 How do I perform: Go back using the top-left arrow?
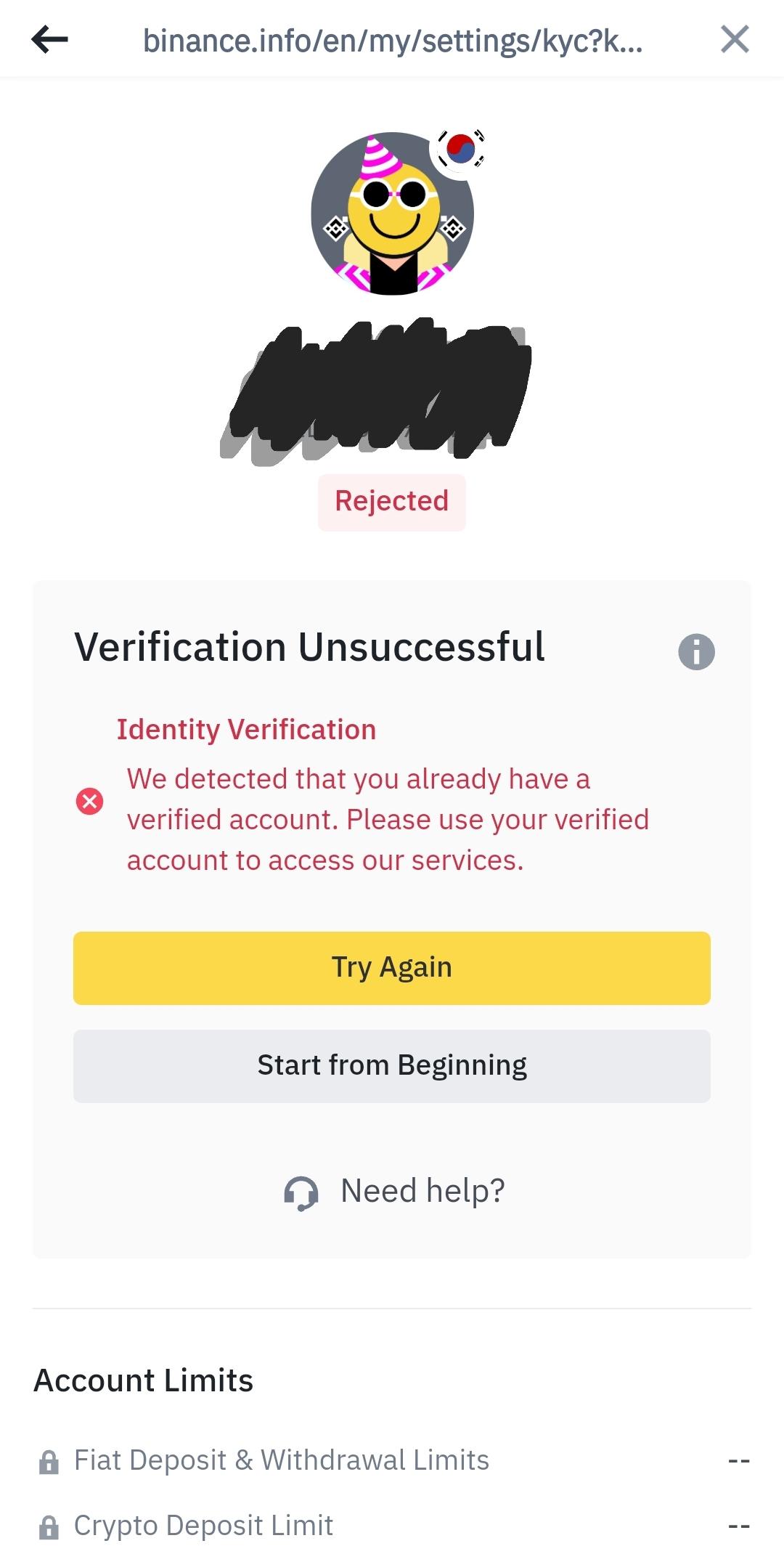pos(49,40)
